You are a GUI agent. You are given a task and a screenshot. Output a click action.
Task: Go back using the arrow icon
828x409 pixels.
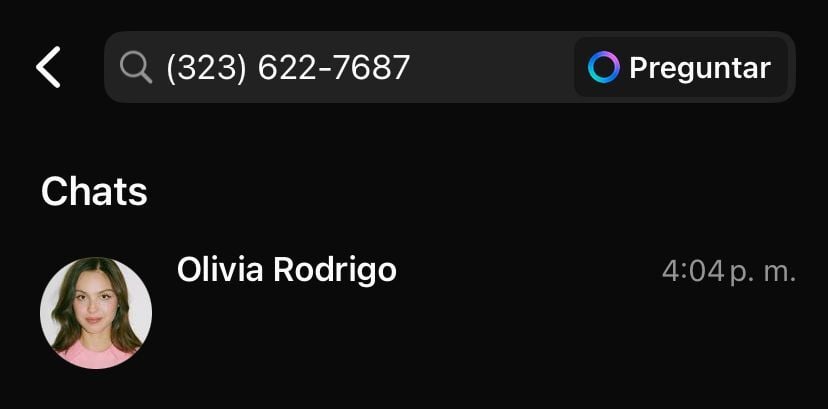coord(48,68)
